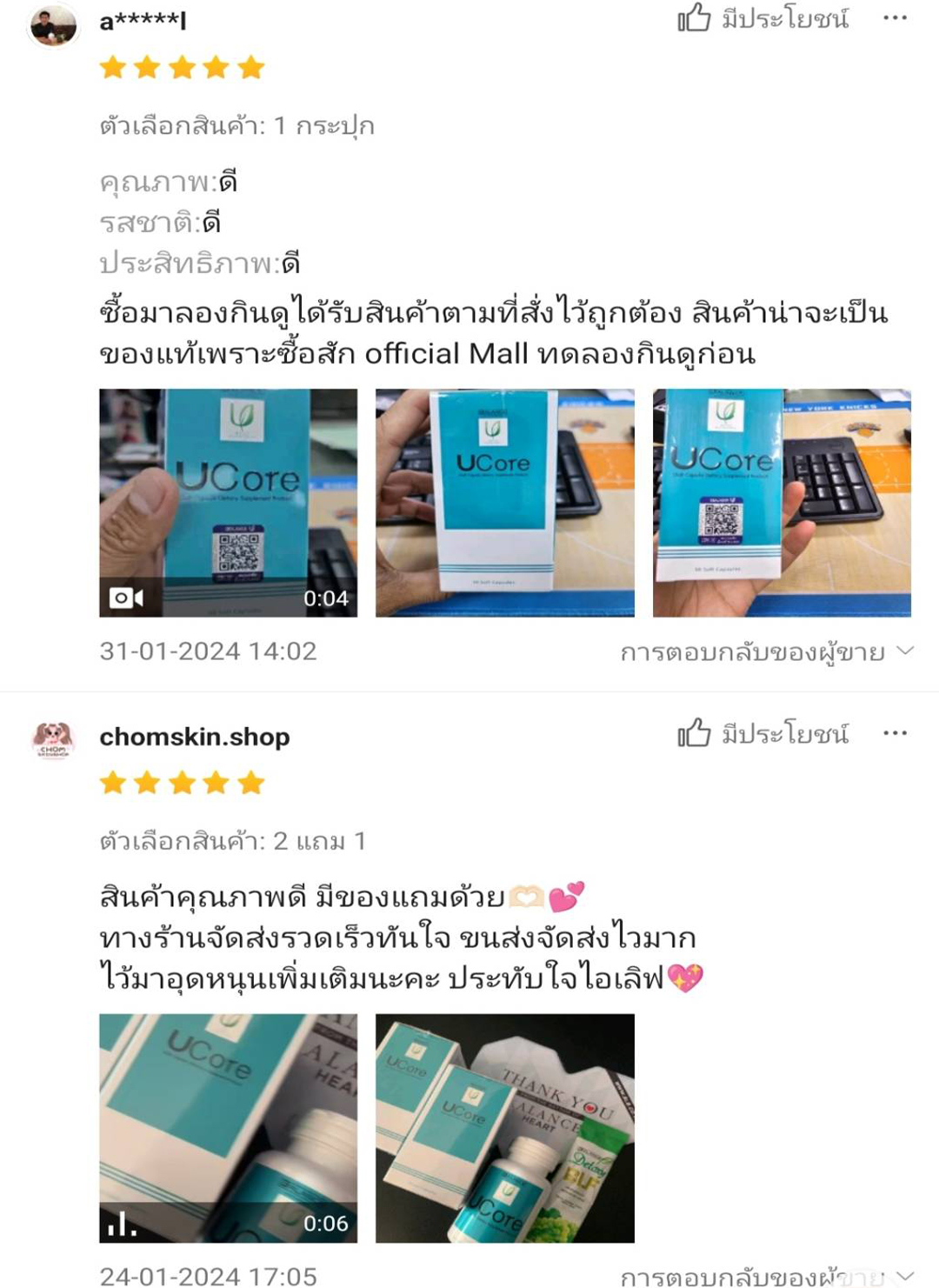
Task: Play the 0:04 video in a*****l's review
Action: [x=228, y=503]
